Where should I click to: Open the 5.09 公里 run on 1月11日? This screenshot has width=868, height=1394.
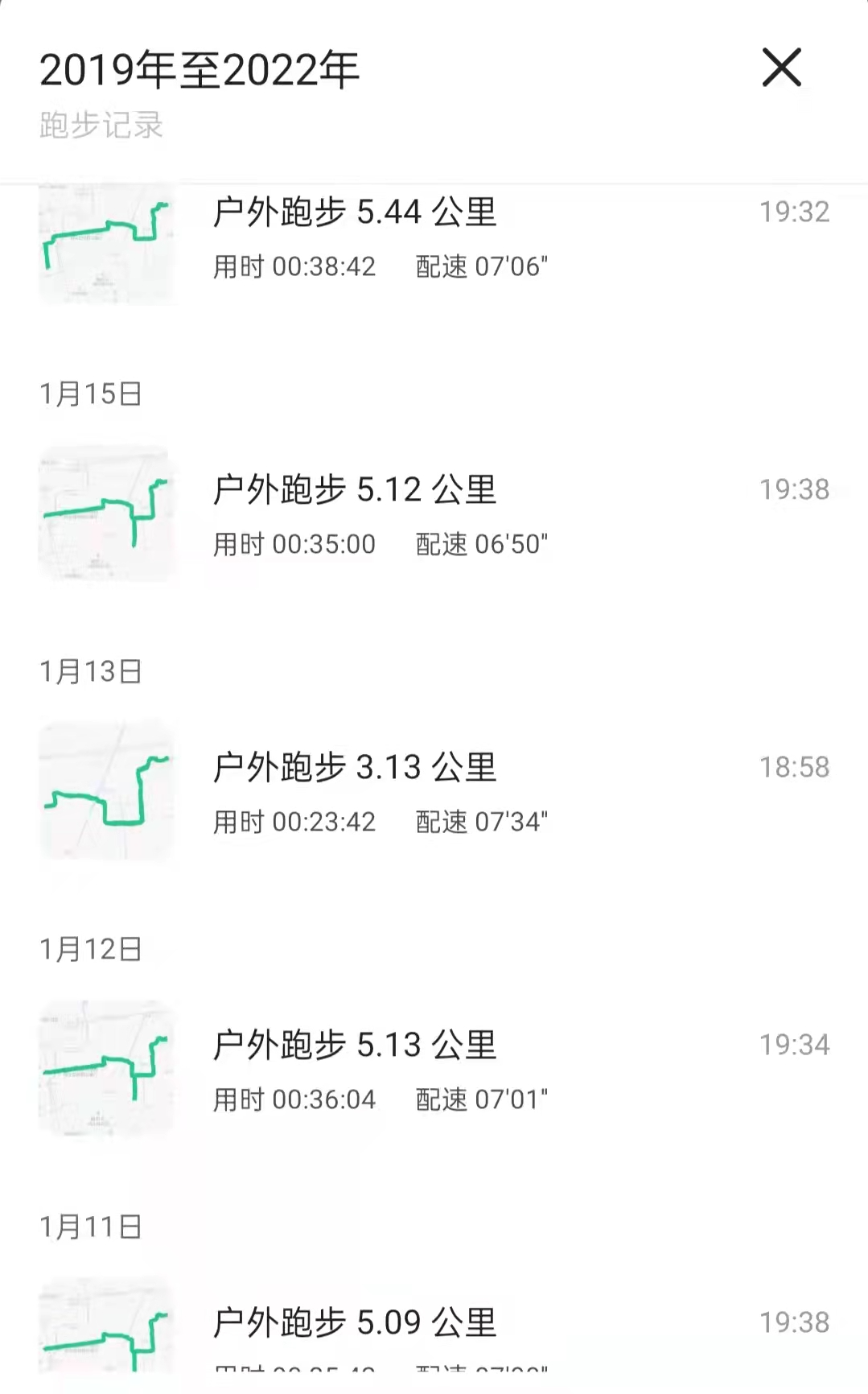coord(434,1324)
